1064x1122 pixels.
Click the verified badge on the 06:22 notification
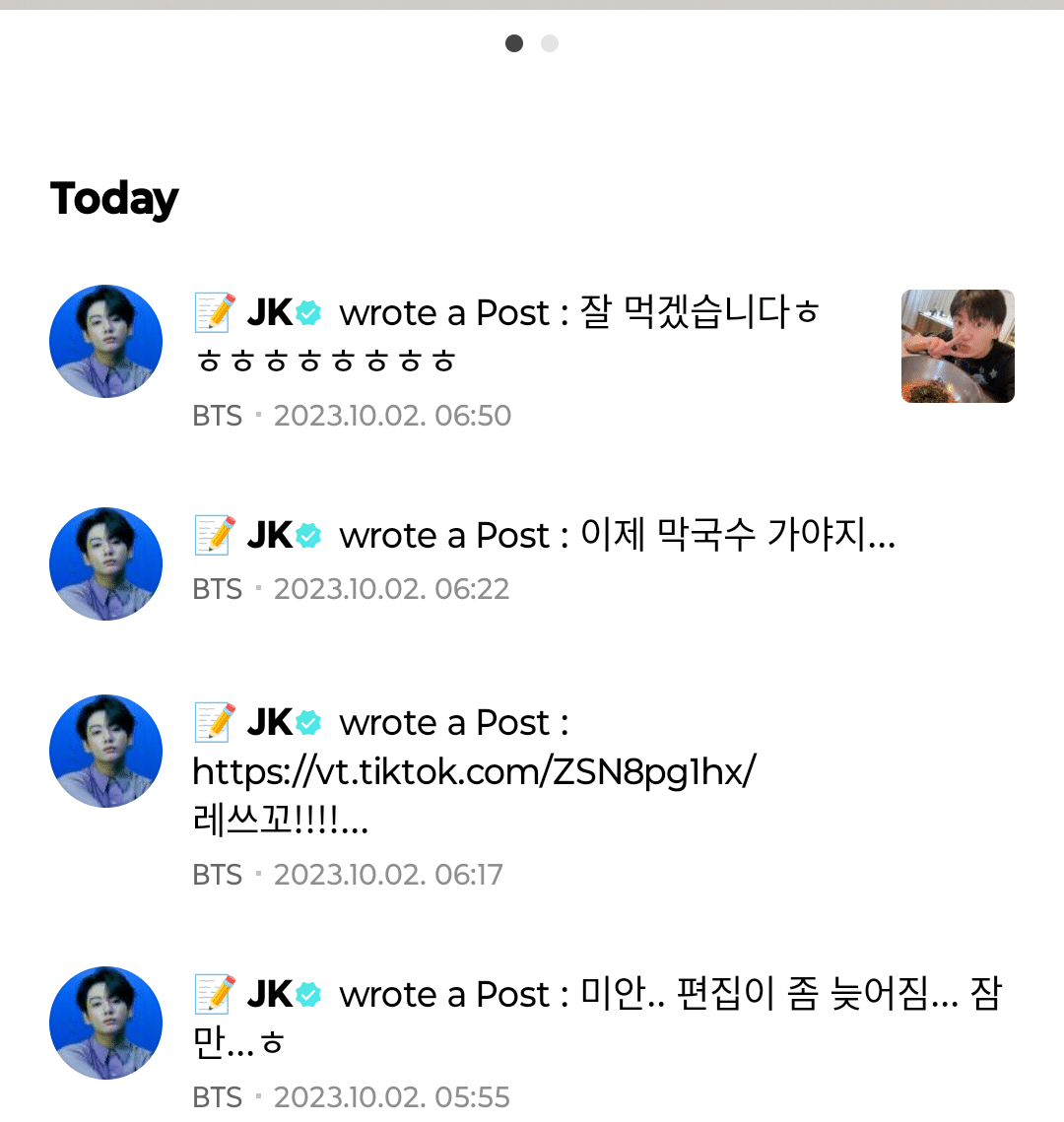(x=308, y=534)
